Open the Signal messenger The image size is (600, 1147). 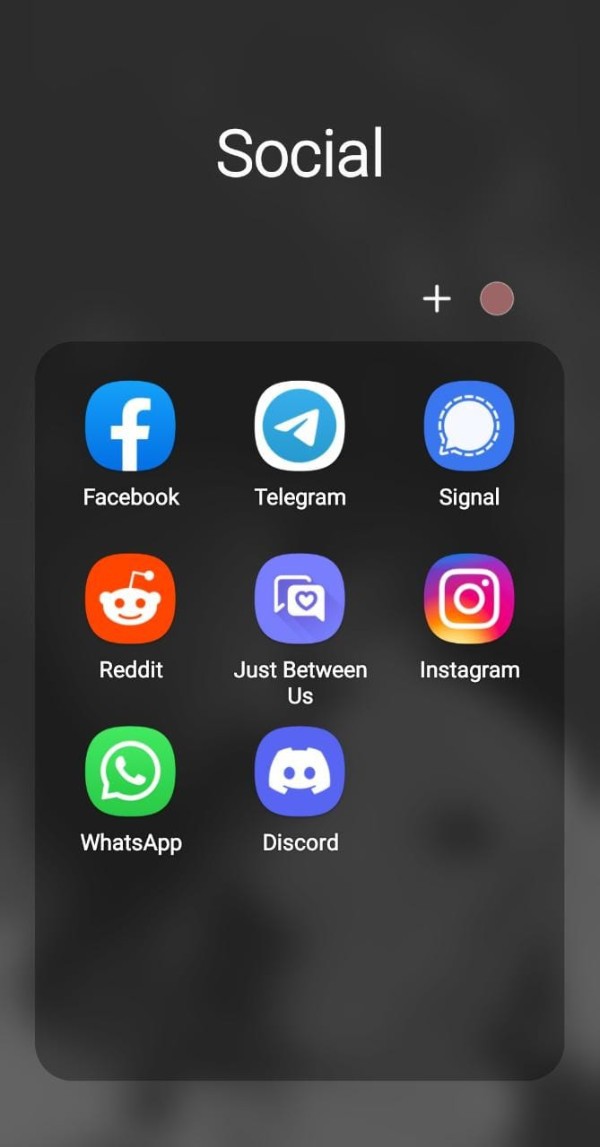469,426
